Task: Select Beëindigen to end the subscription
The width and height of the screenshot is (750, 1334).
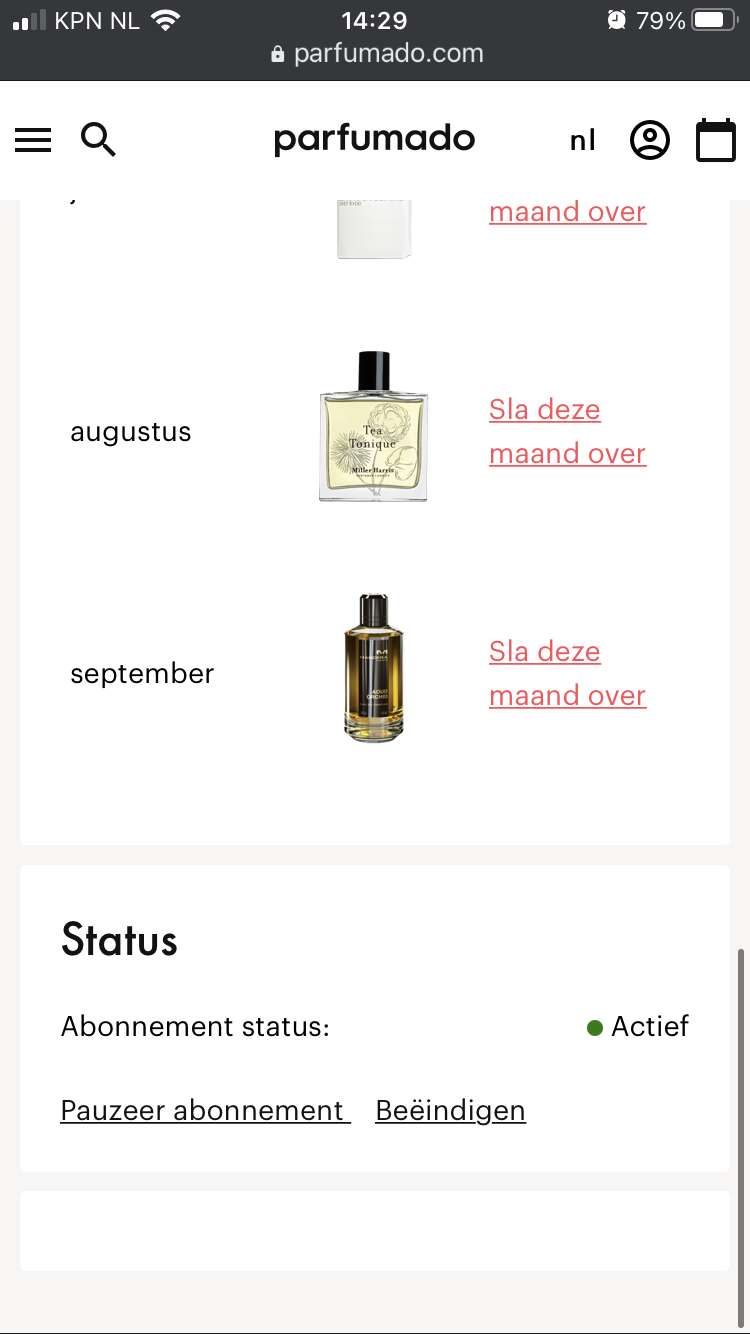Action: [x=450, y=1111]
